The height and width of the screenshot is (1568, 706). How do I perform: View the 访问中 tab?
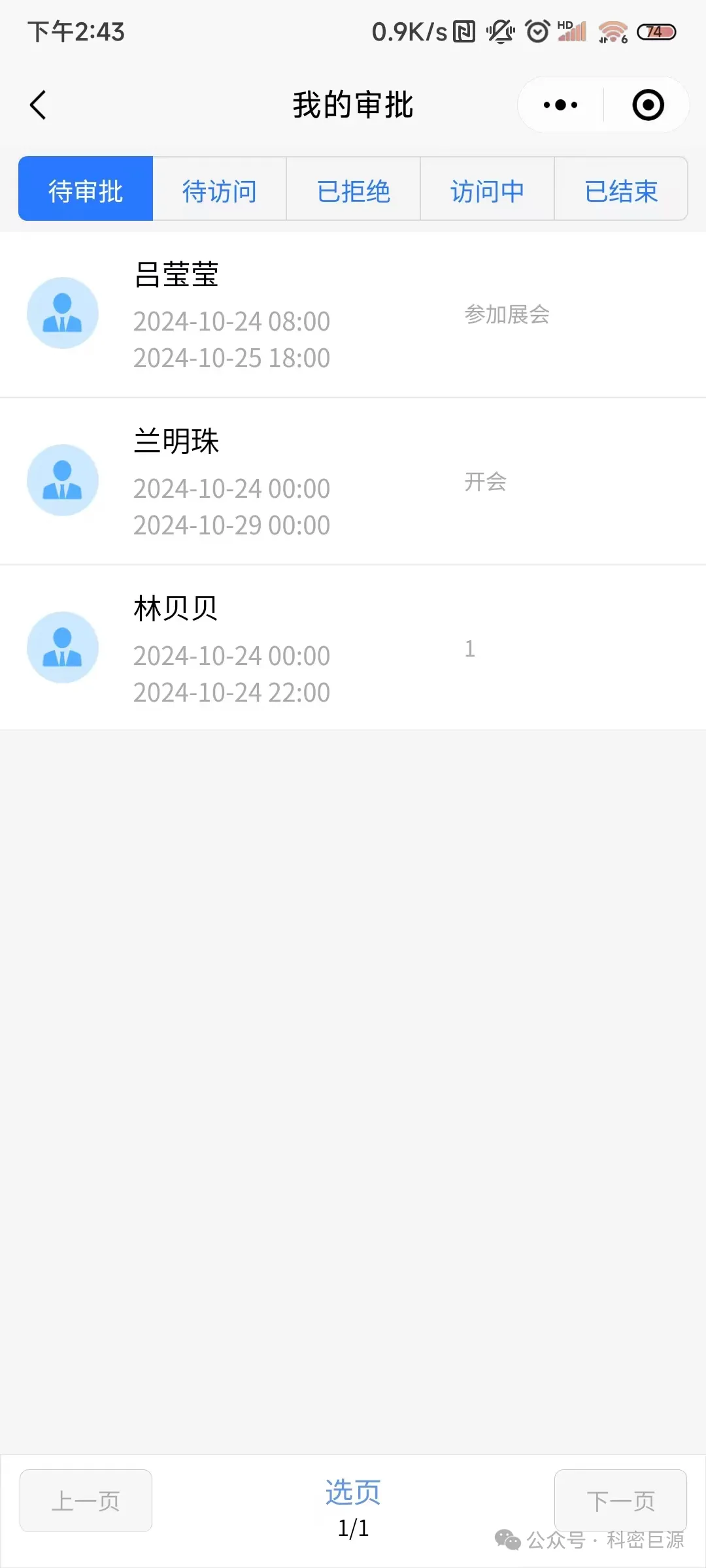[x=488, y=189]
